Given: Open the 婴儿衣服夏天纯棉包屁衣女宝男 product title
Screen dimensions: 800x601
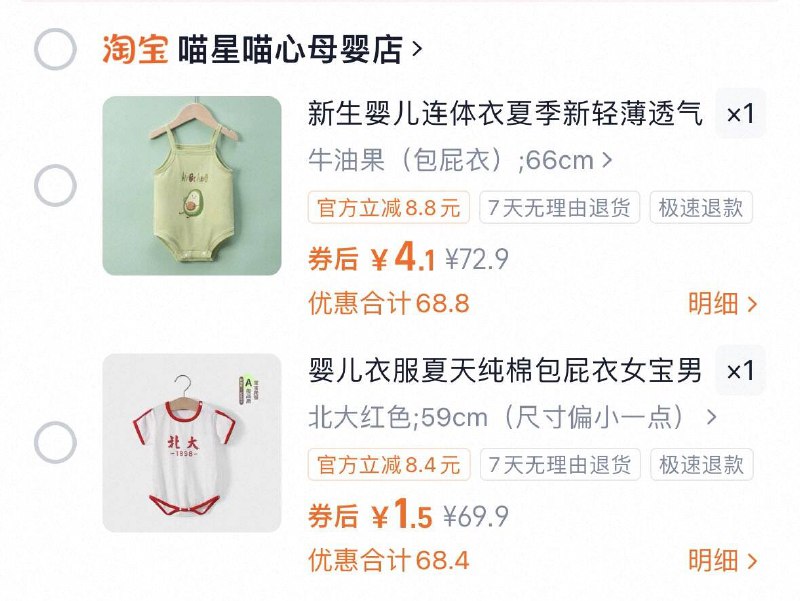Looking at the screenshot, I should 505,371.
